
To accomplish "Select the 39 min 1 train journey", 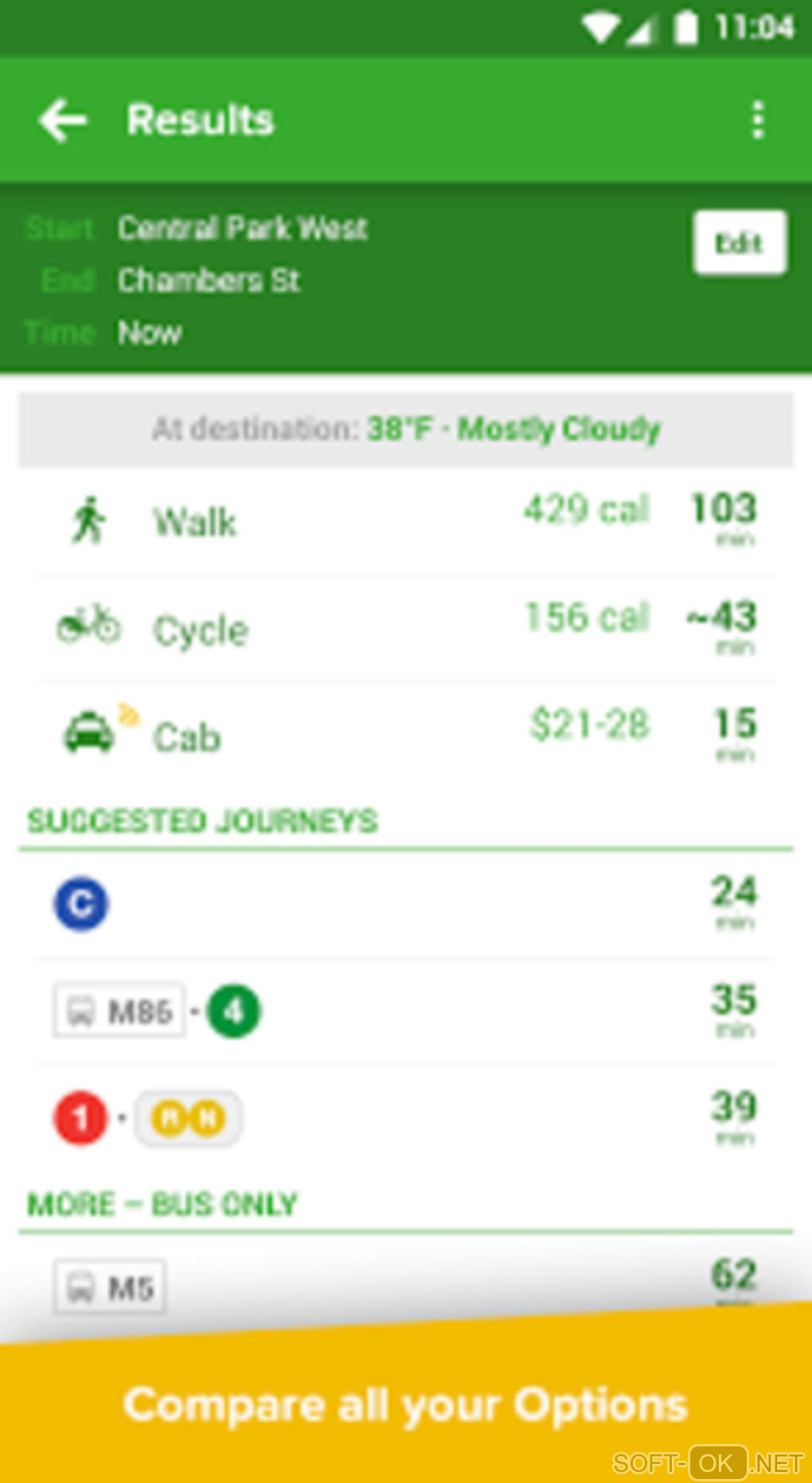I will click(406, 1118).
